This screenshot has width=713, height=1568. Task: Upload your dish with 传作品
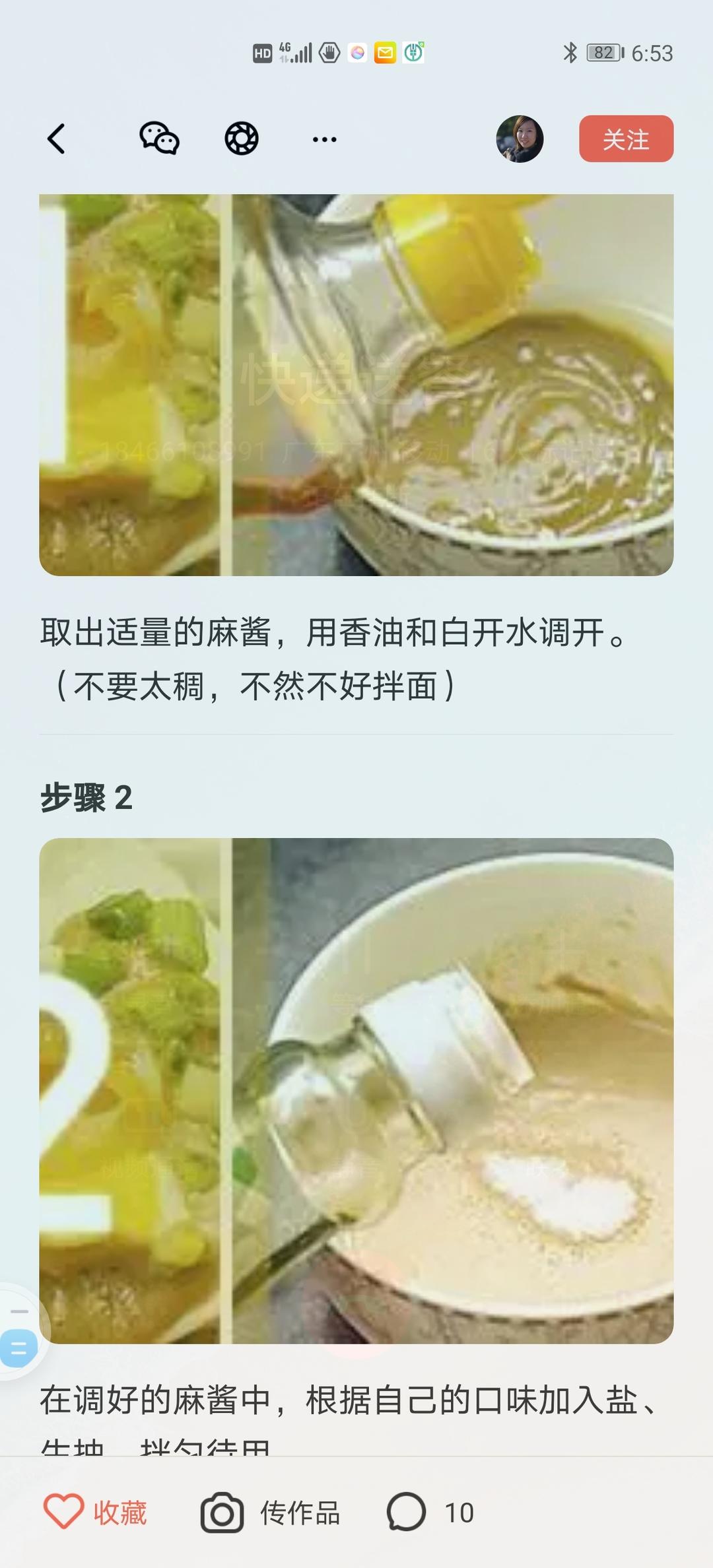click(271, 1513)
